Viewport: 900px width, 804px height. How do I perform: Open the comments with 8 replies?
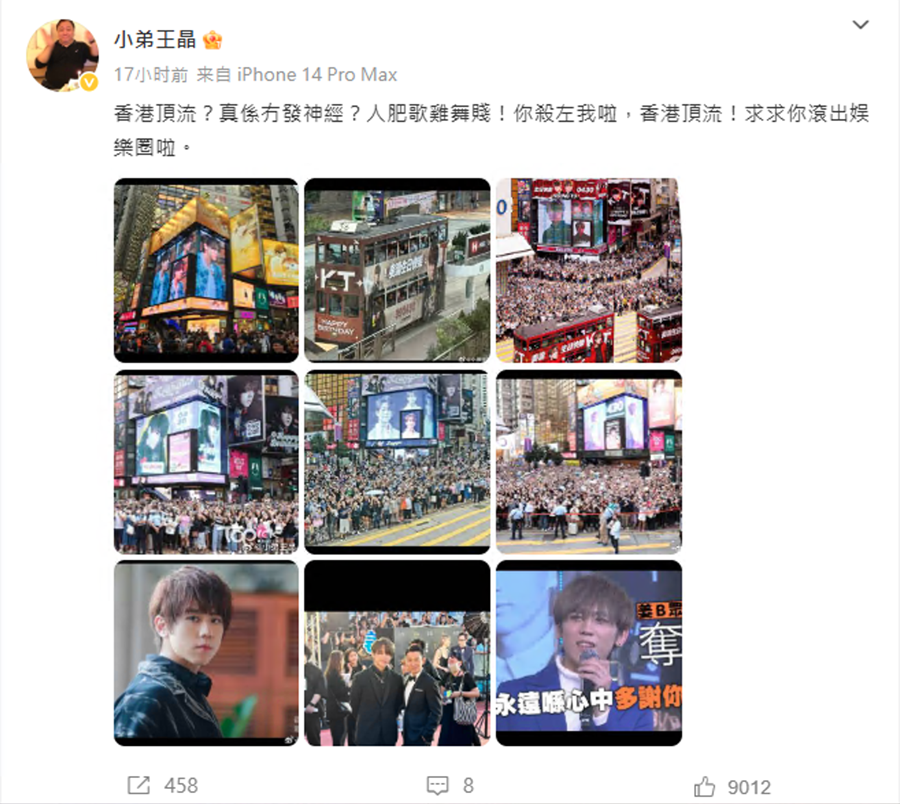[450, 786]
